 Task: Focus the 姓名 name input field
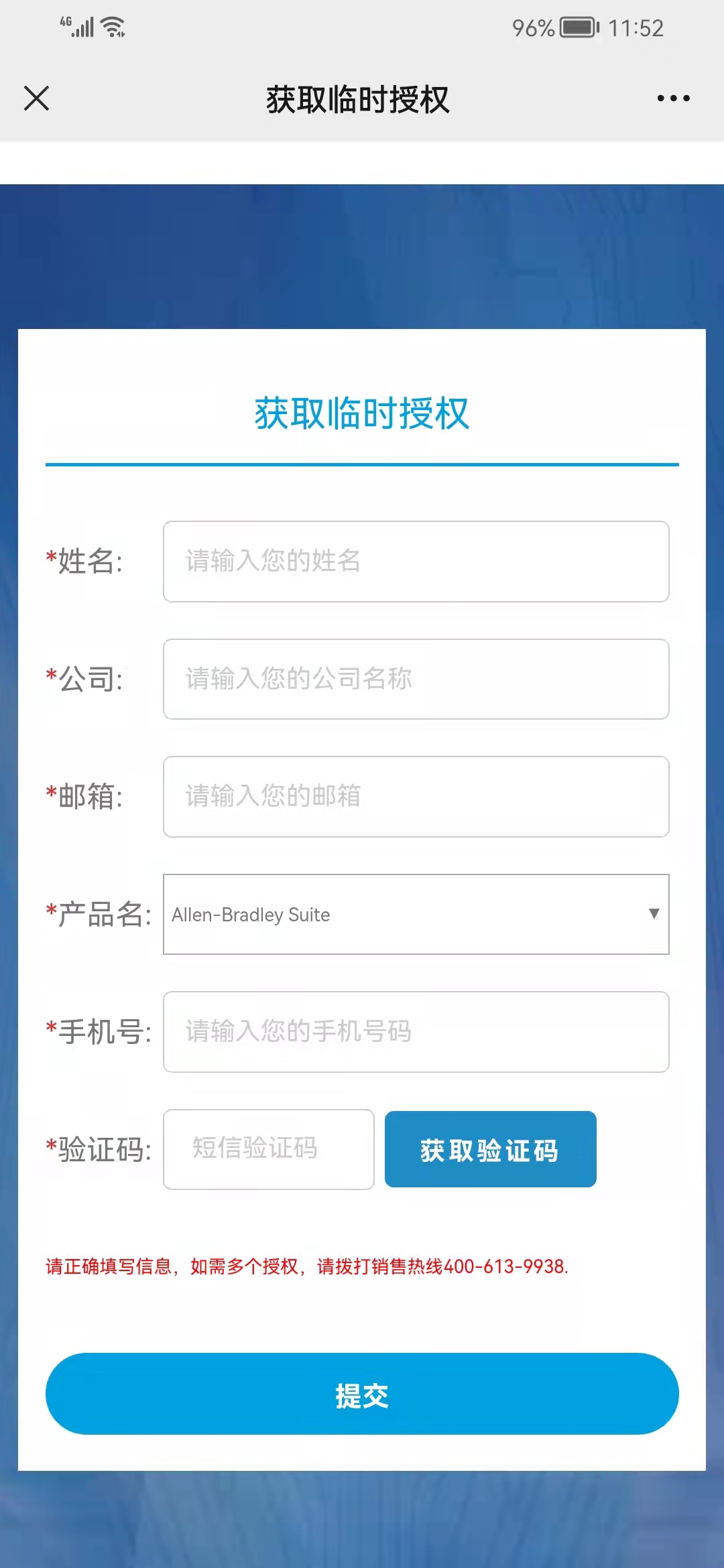pos(416,562)
